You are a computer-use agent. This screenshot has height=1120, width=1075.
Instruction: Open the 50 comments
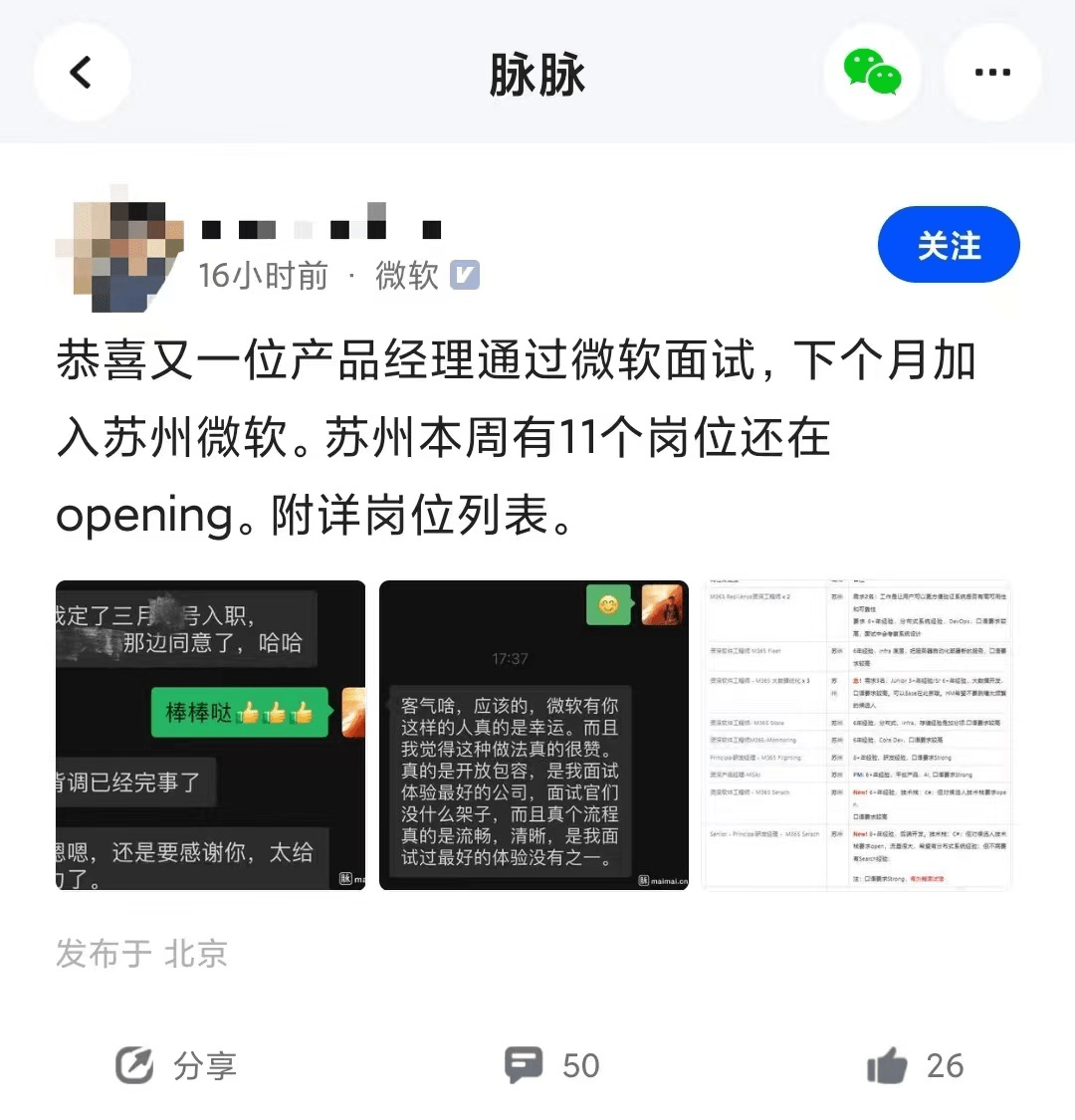(x=551, y=1066)
